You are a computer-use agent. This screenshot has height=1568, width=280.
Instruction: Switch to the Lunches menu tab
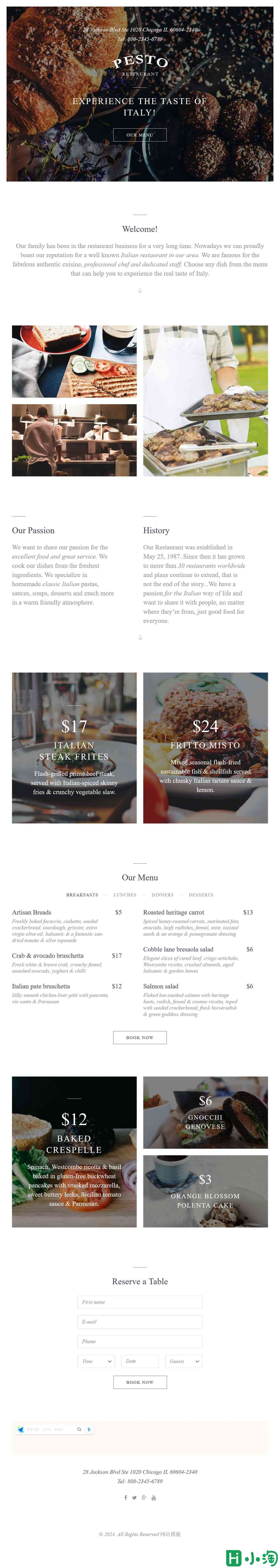point(125,895)
